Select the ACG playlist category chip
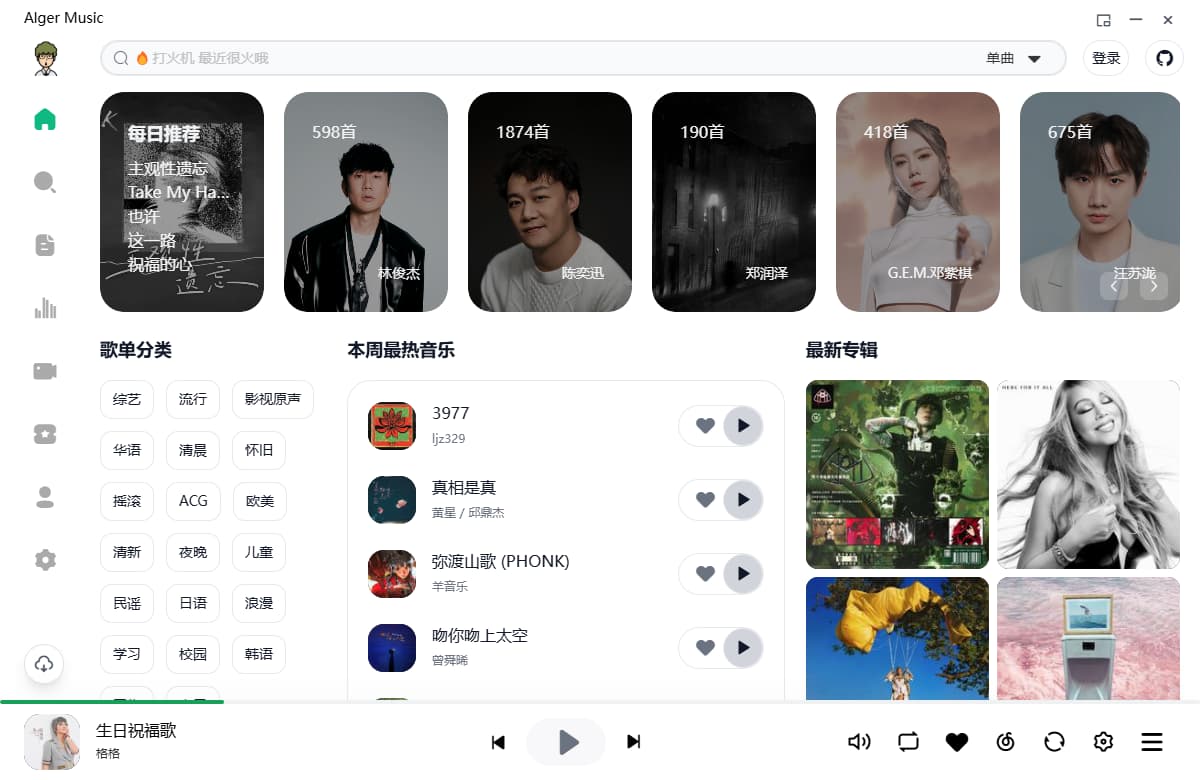This screenshot has height=780, width=1200. point(193,501)
